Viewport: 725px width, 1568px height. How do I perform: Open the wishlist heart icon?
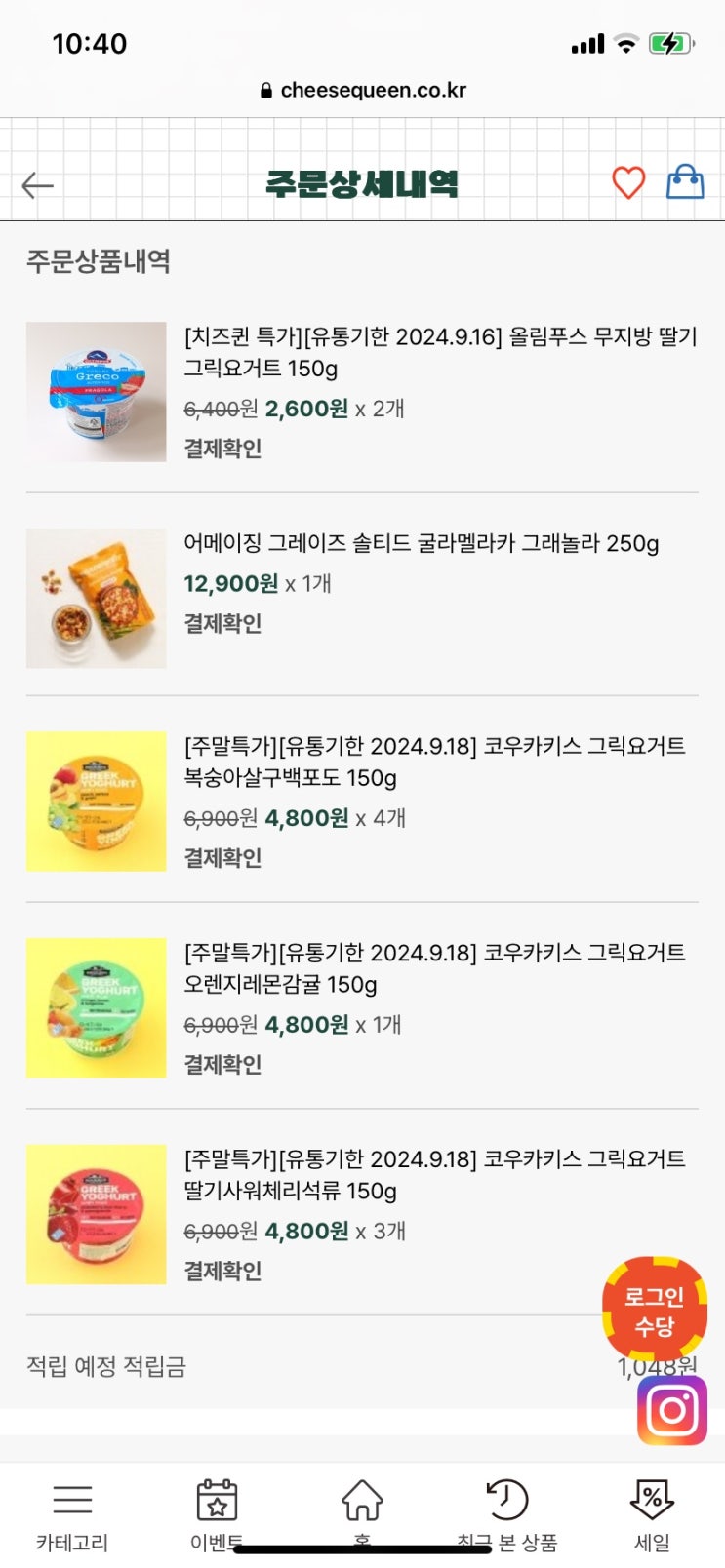628,182
